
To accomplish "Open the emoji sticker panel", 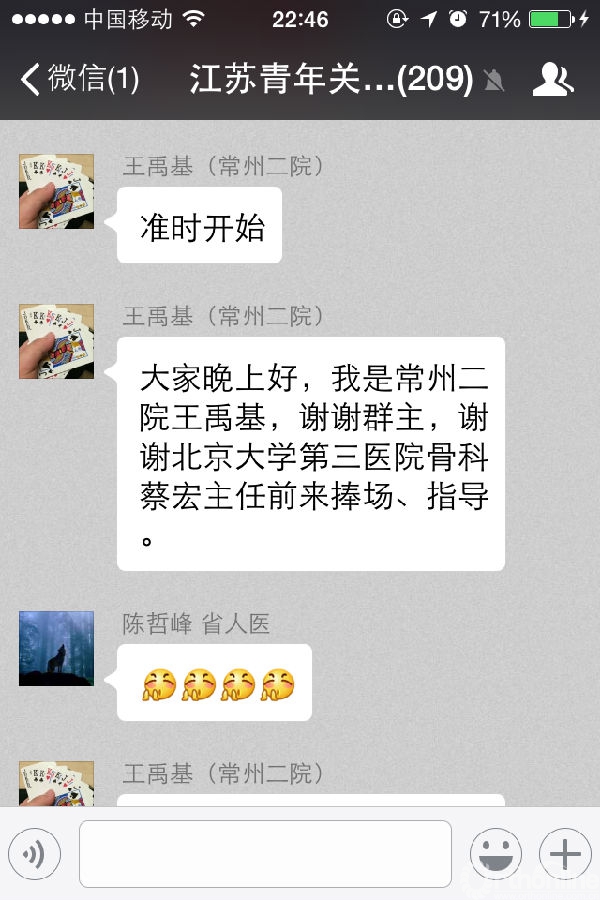I will 496,854.
